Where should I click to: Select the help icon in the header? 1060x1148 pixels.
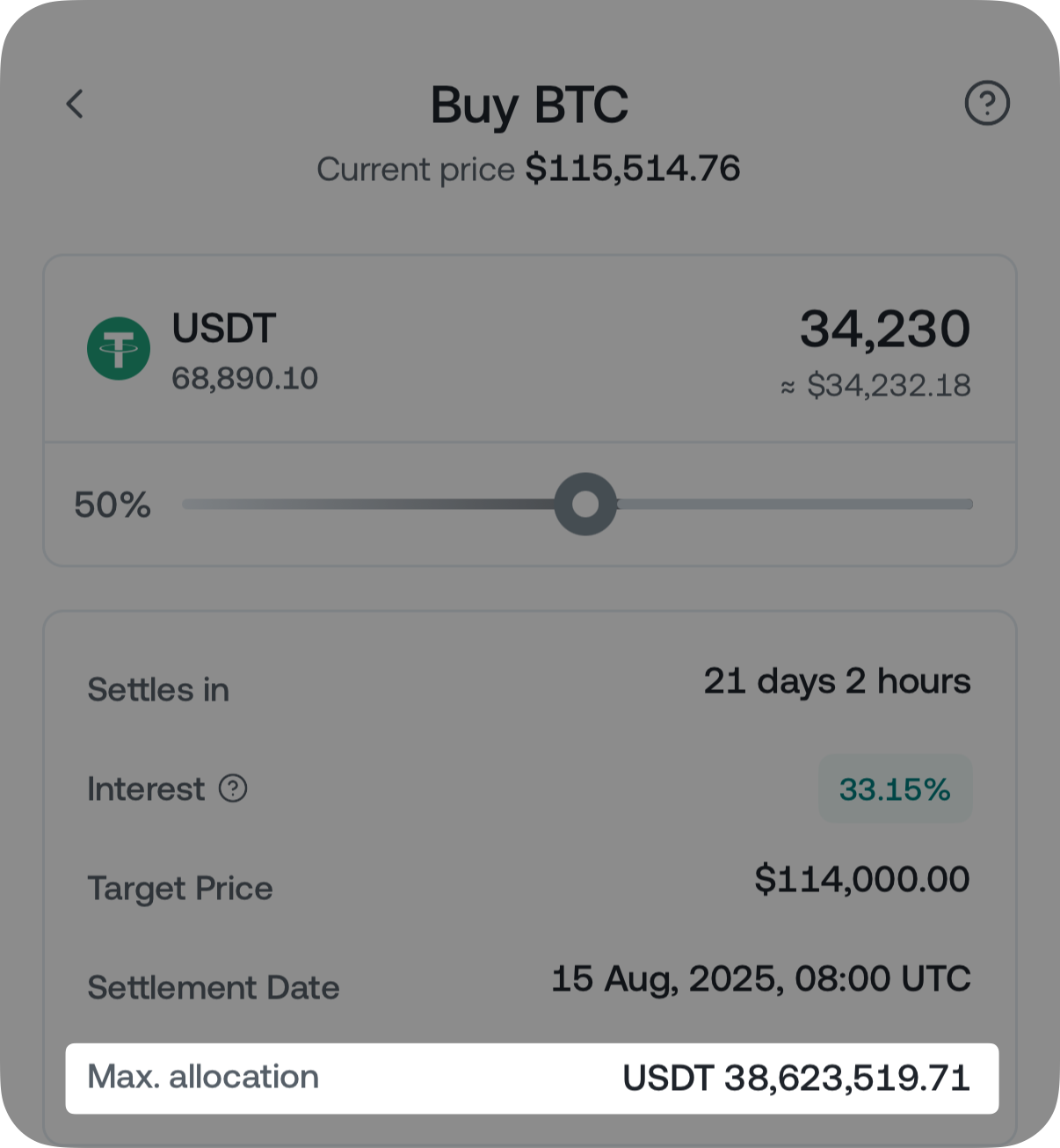986,104
